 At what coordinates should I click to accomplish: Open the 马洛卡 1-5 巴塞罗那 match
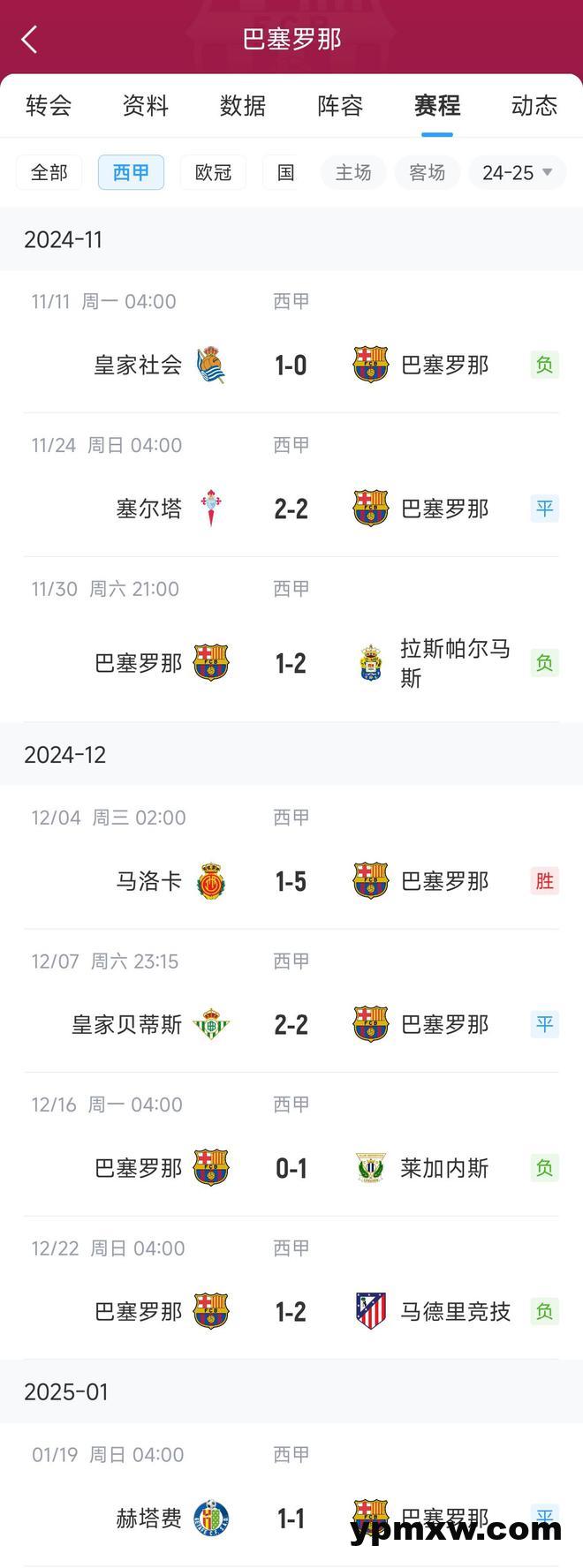point(291,881)
